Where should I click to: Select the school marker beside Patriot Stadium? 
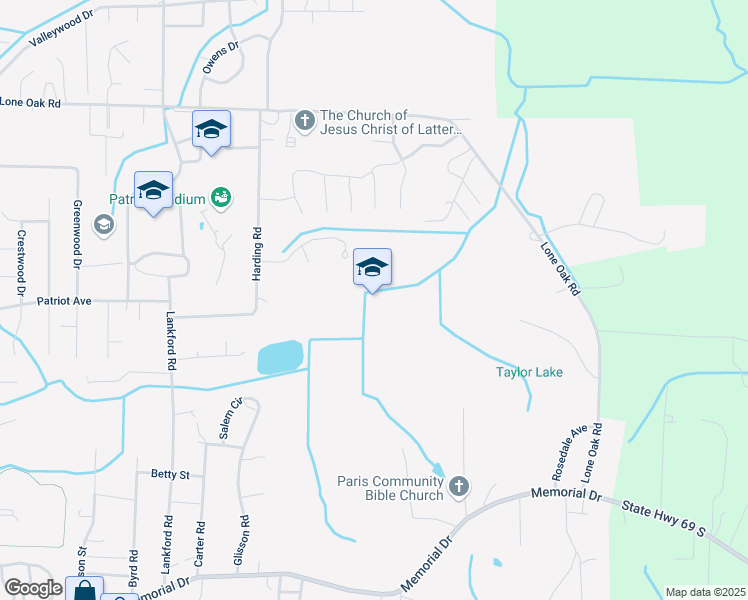[x=153, y=191]
